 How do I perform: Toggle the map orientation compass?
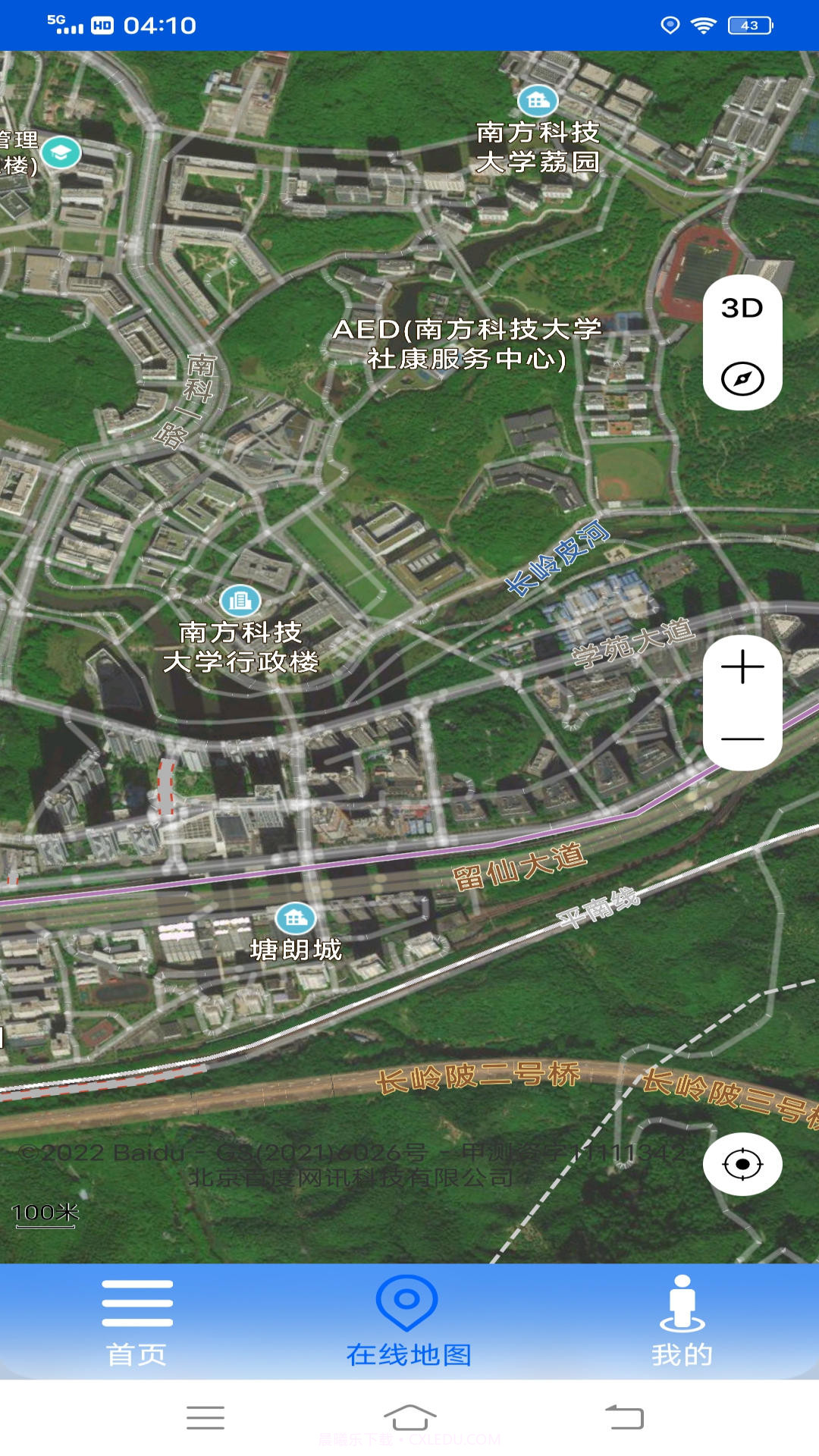click(x=742, y=377)
